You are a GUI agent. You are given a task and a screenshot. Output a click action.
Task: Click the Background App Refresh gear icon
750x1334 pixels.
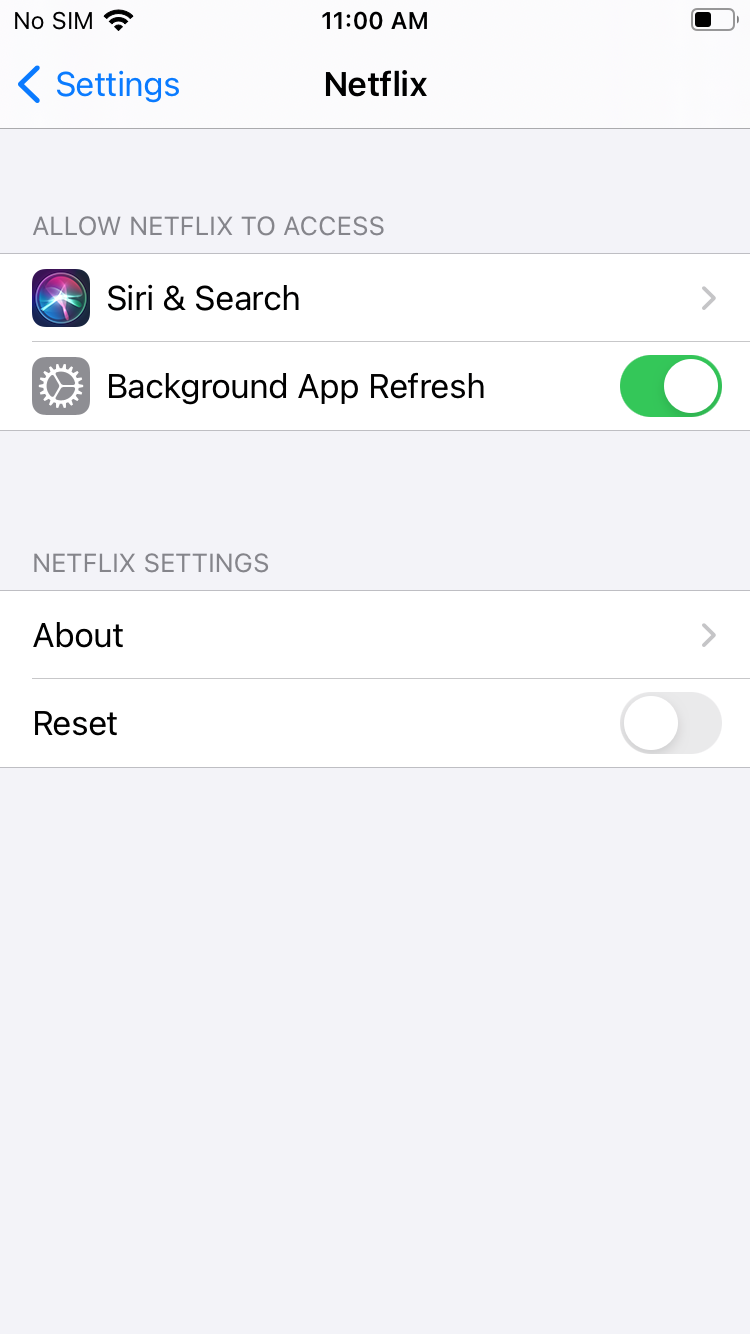(60, 386)
